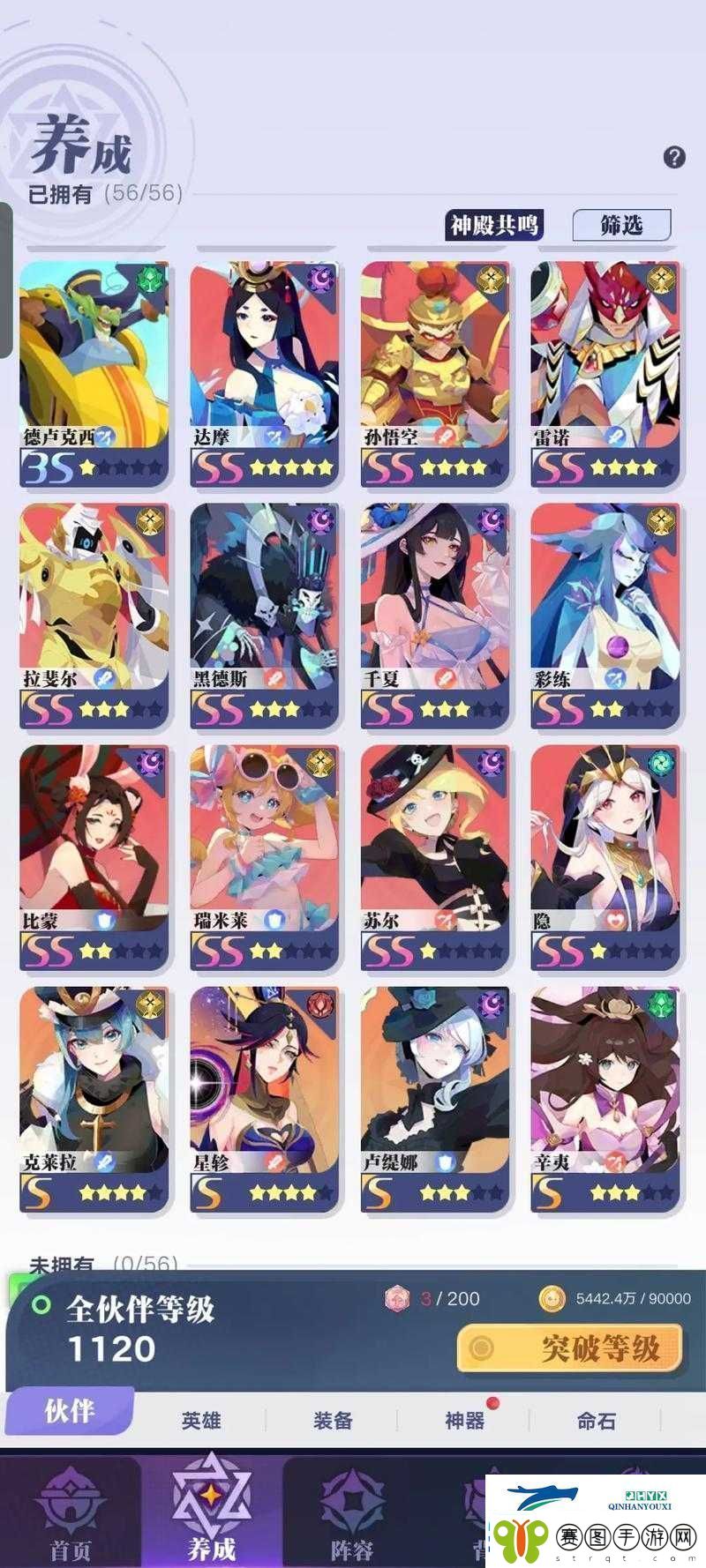Select the 达摩 character card
The width and height of the screenshot is (706, 1568).
(x=264, y=370)
